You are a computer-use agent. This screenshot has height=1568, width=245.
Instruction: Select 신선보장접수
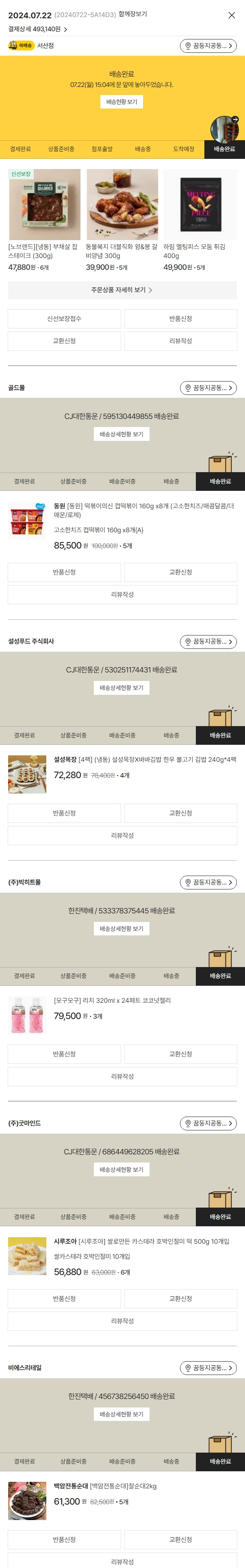click(65, 318)
